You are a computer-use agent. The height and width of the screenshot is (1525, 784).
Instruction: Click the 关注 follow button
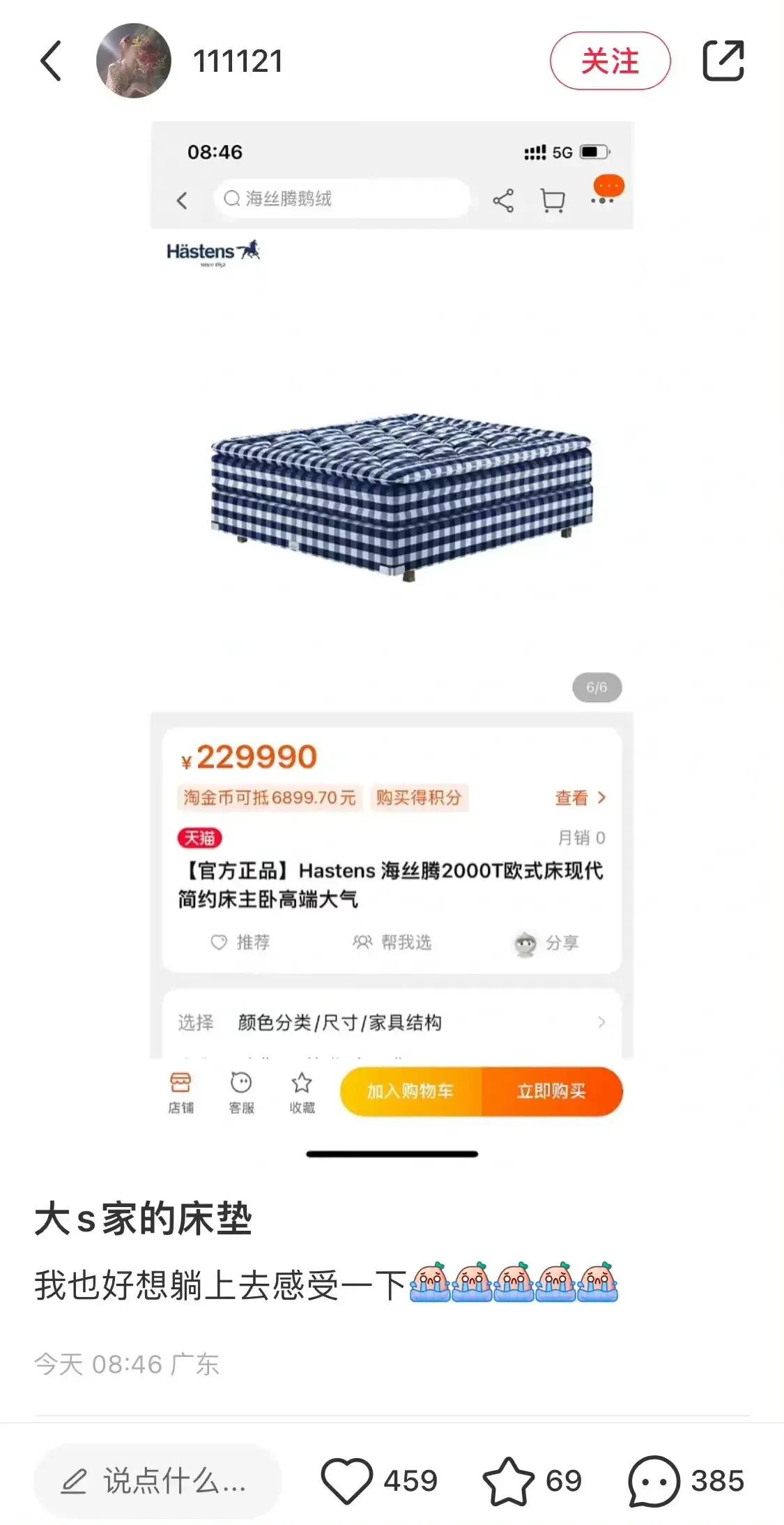[609, 61]
